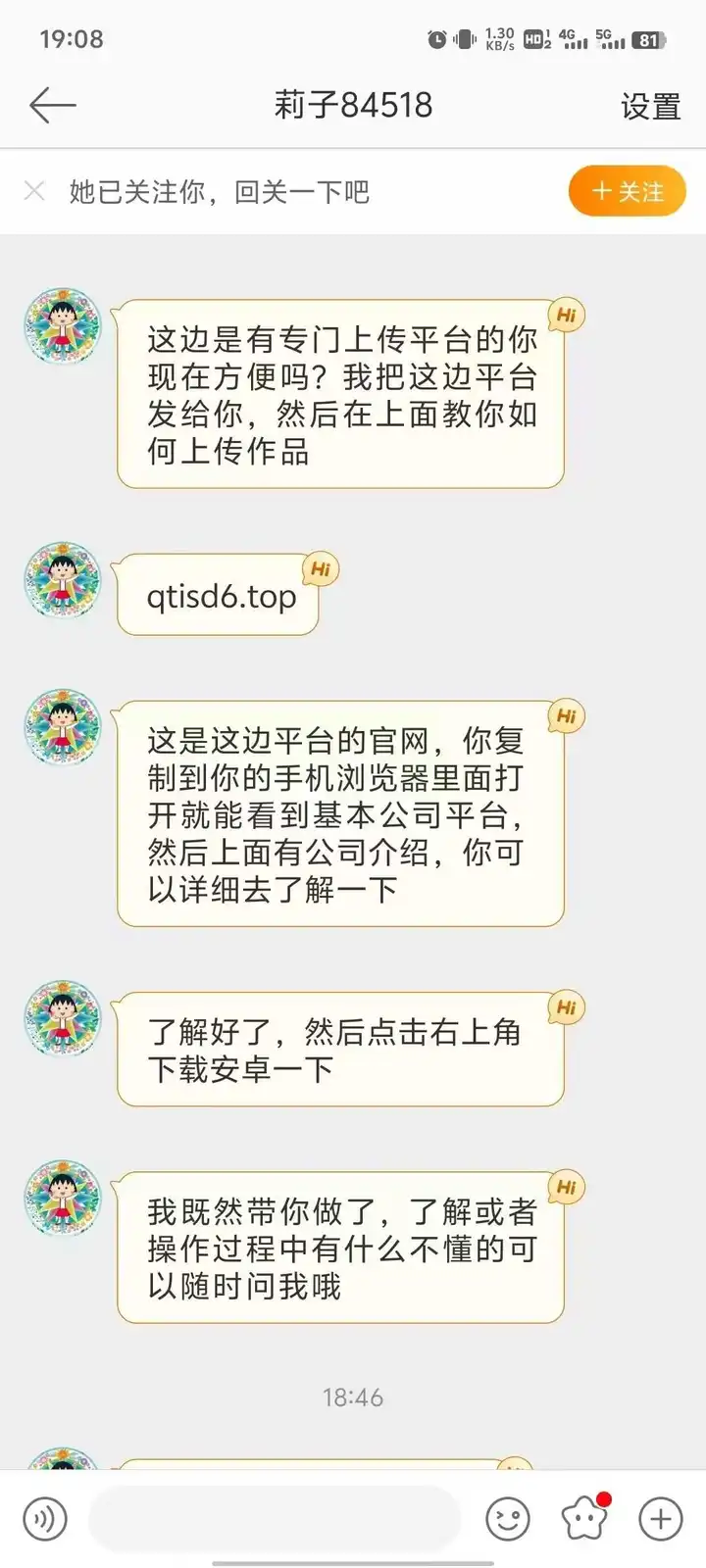Dismiss the follow-back banner

tap(34, 191)
